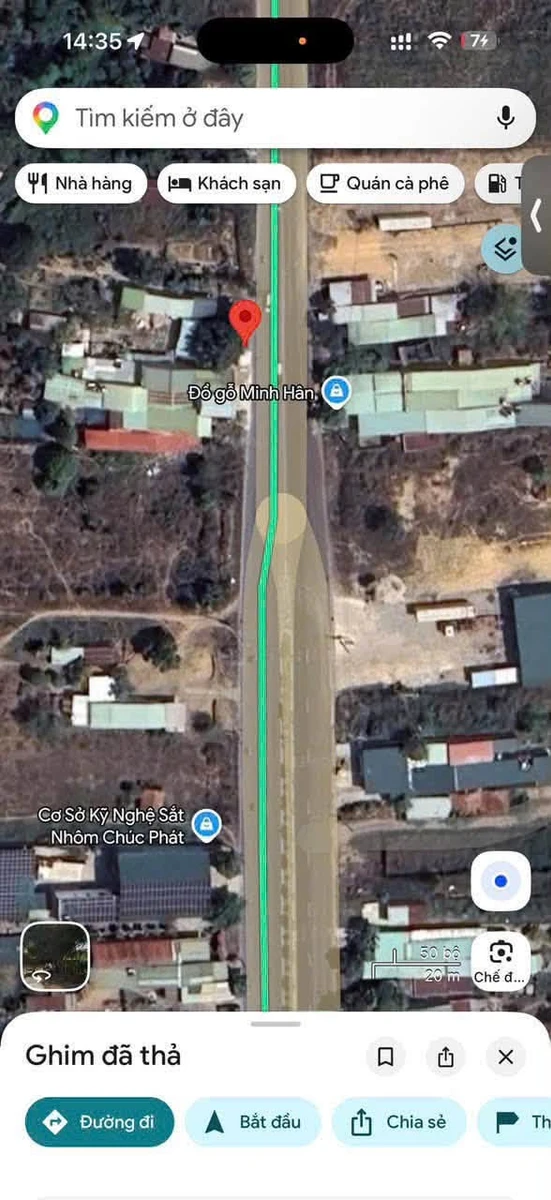551x1200 pixels.
Task: Save the dropped pin with bookmark icon
Action: click(386, 1056)
